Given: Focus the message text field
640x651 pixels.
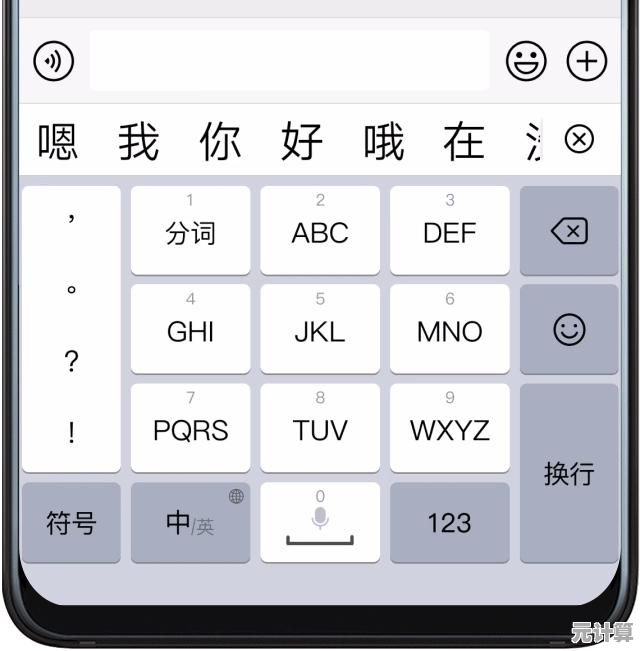Looking at the screenshot, I should point(289,61).
